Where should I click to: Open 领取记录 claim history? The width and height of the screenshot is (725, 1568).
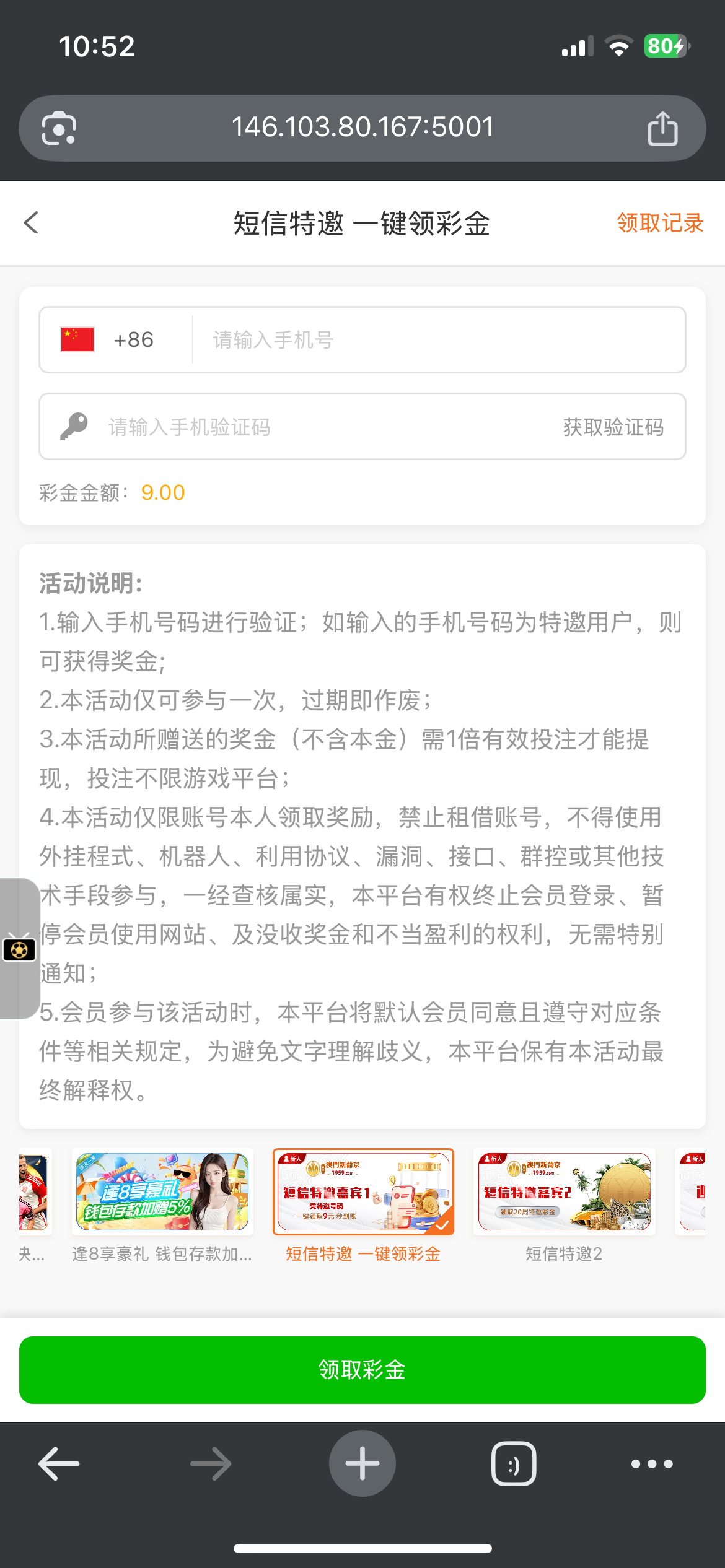(659, 223)
